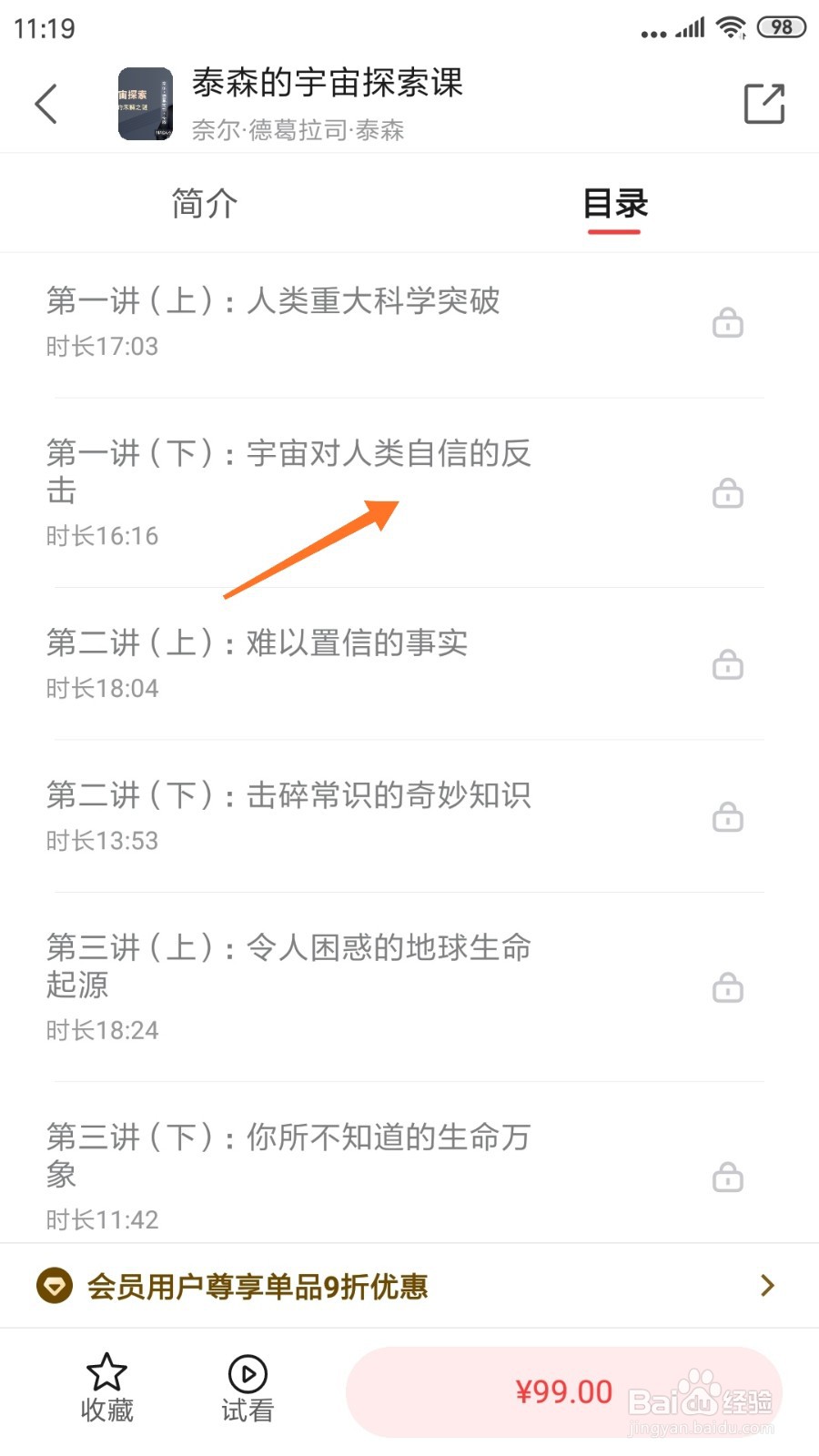Select the 目录 tab

pos(615,203)
